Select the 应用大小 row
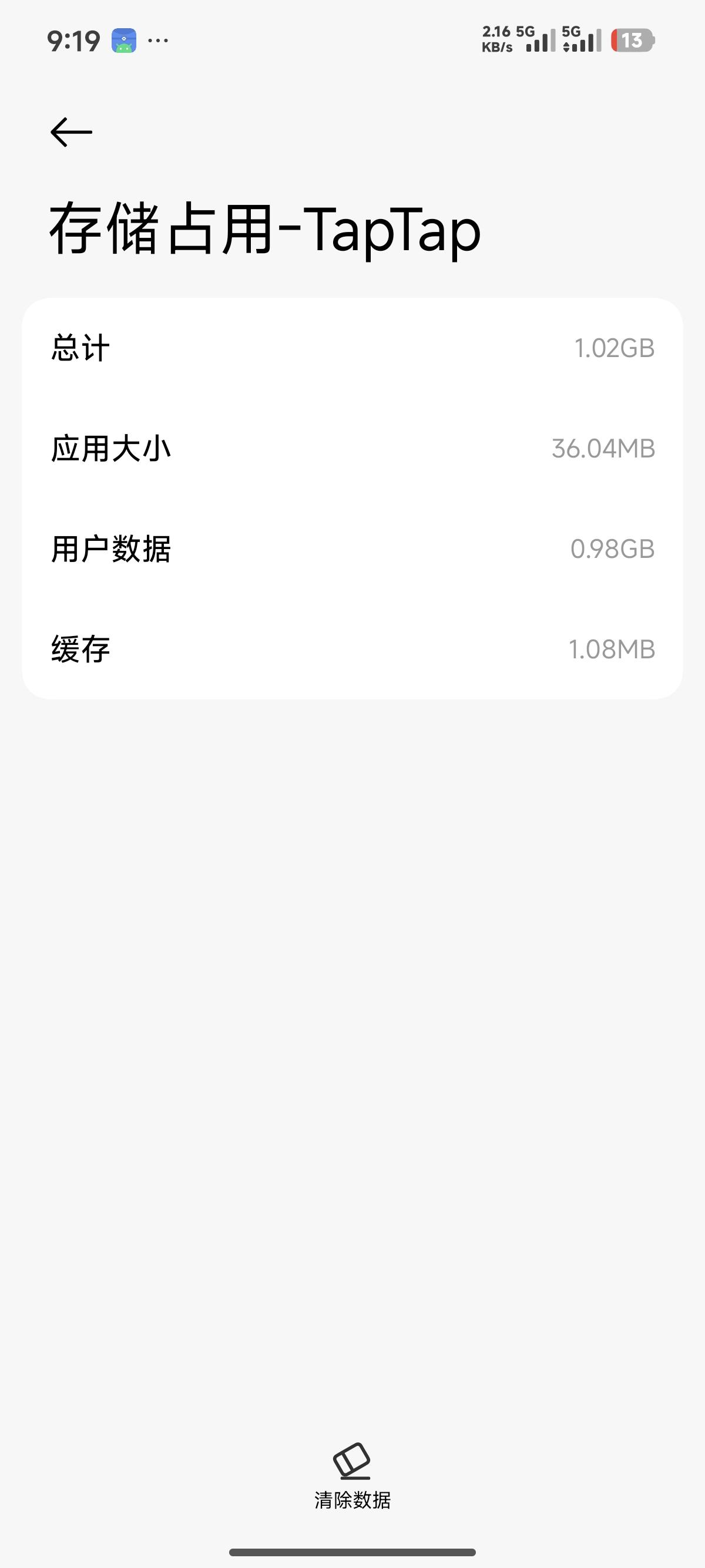705x1568 pixels. point(352,449)
